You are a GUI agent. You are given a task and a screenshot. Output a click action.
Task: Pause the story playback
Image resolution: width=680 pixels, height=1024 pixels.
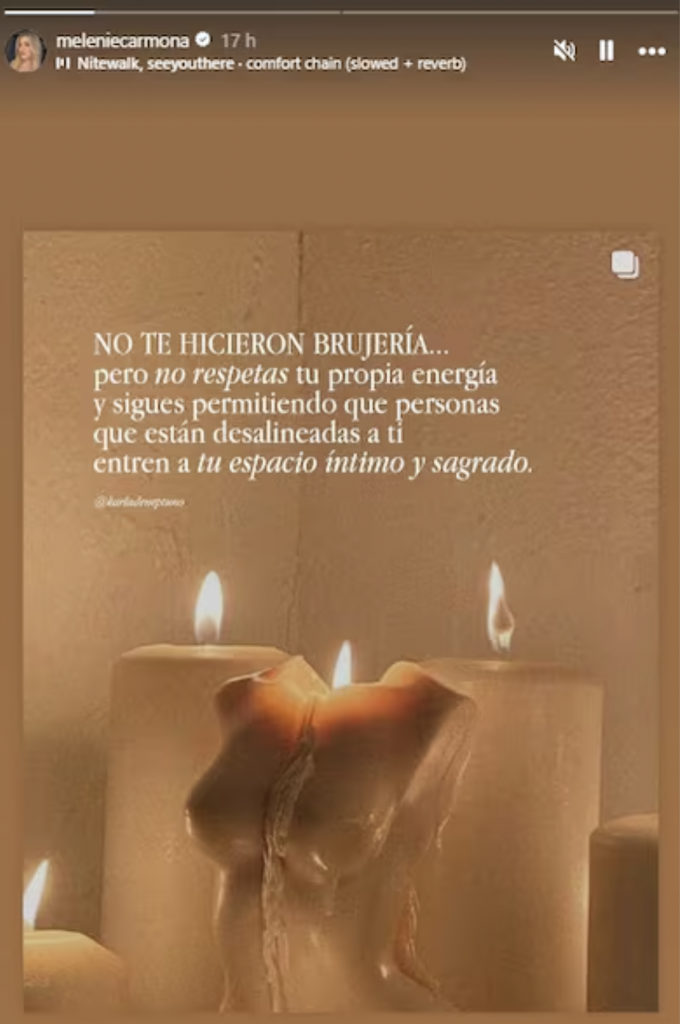click(607, 50)
